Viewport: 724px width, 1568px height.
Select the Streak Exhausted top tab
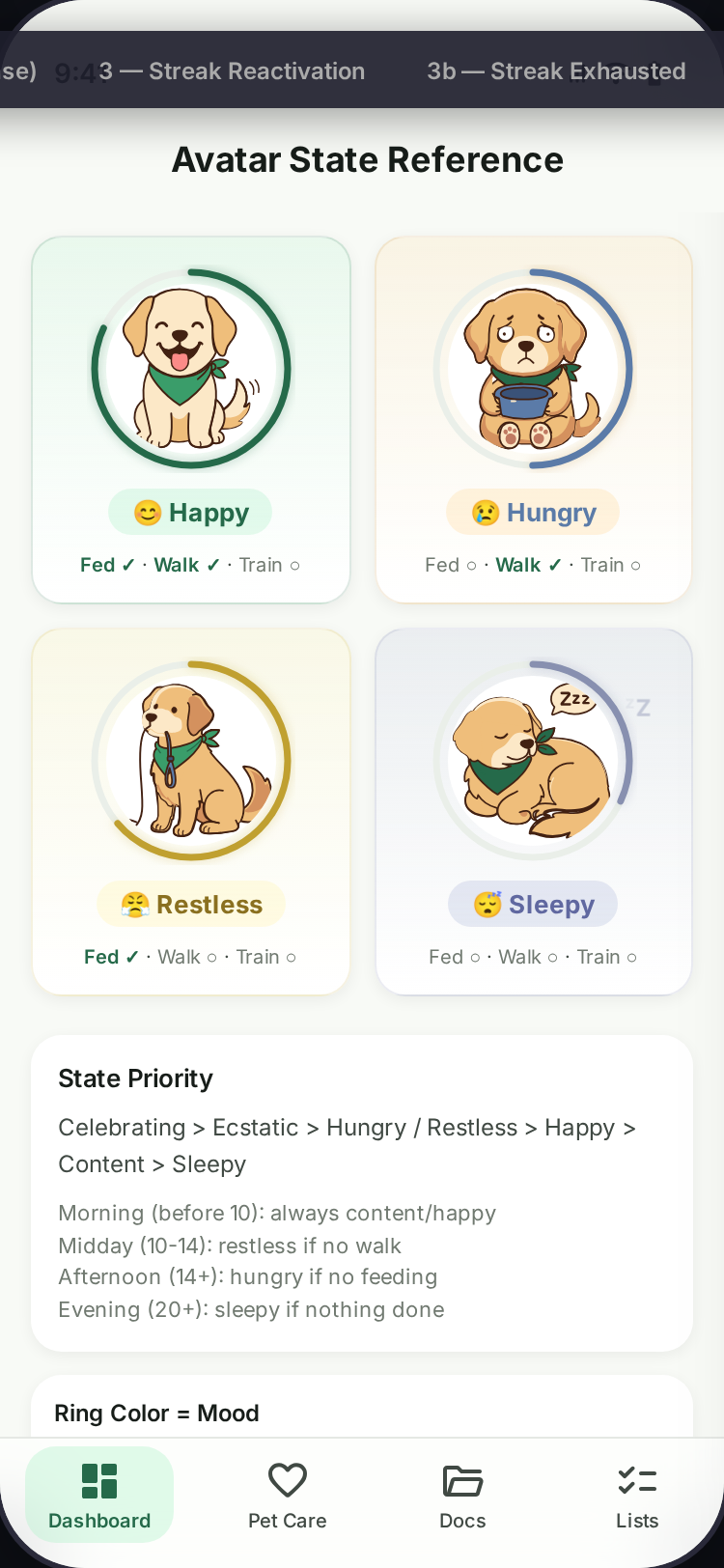[556, 71]
